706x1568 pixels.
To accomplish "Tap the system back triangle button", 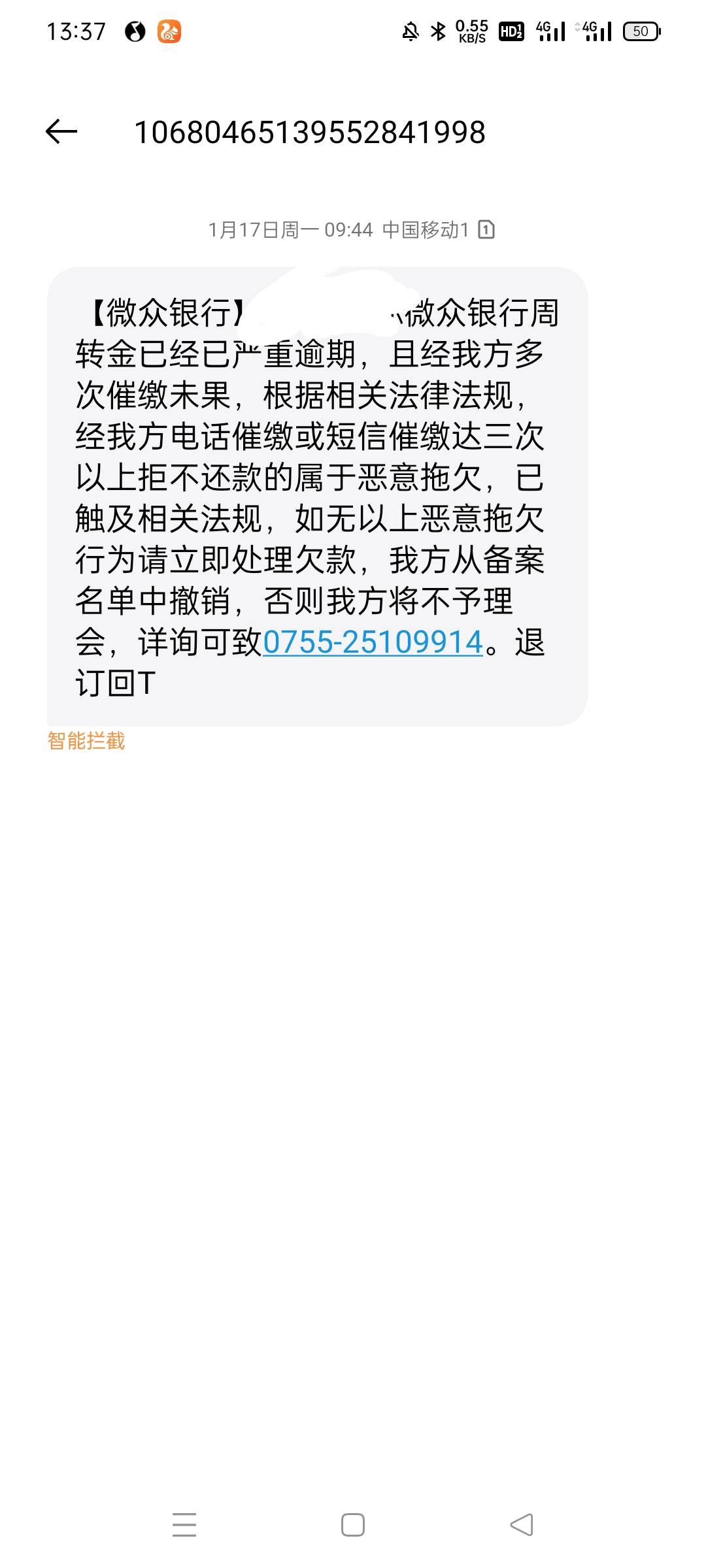I will point(522,1525).
